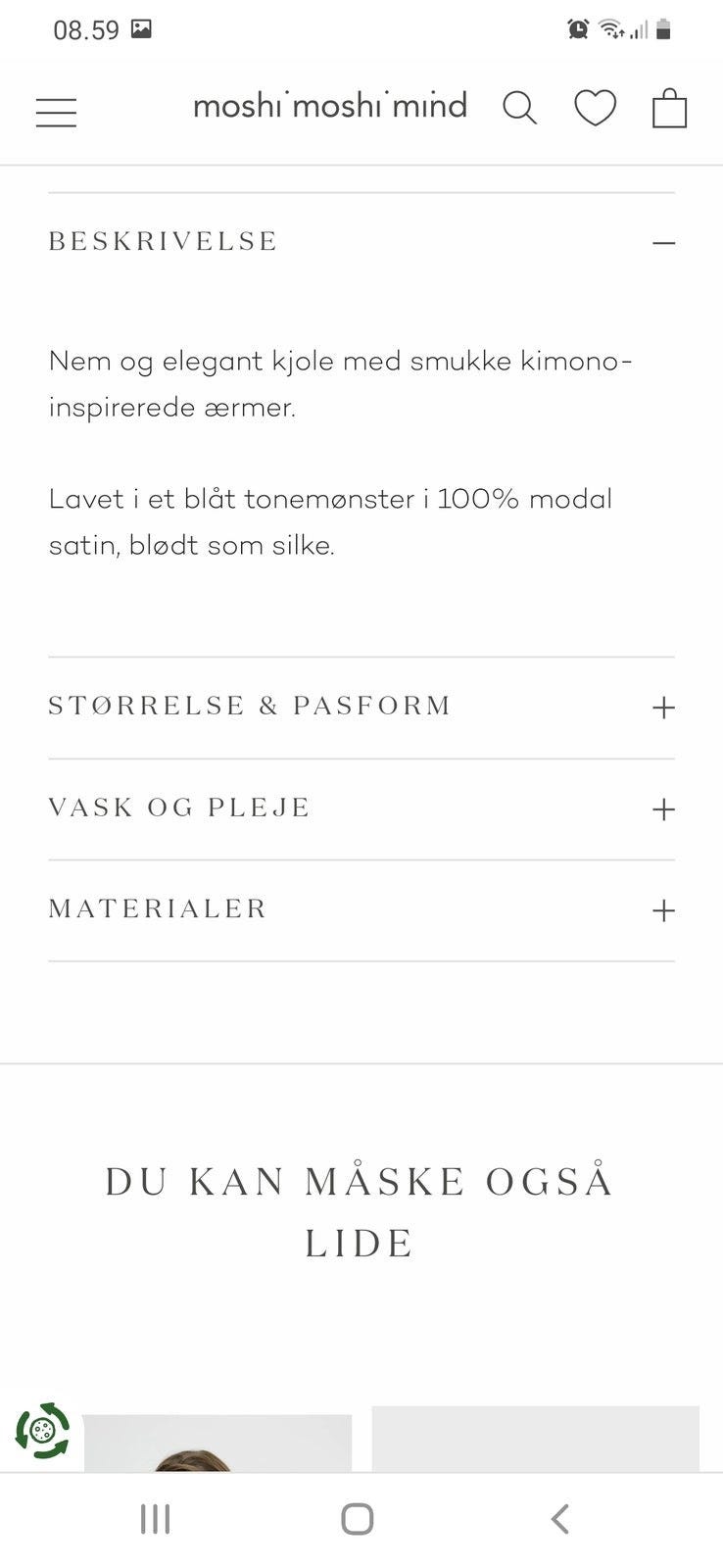Open the shopping bag
723x1568 pixels.
pos(669,108)
